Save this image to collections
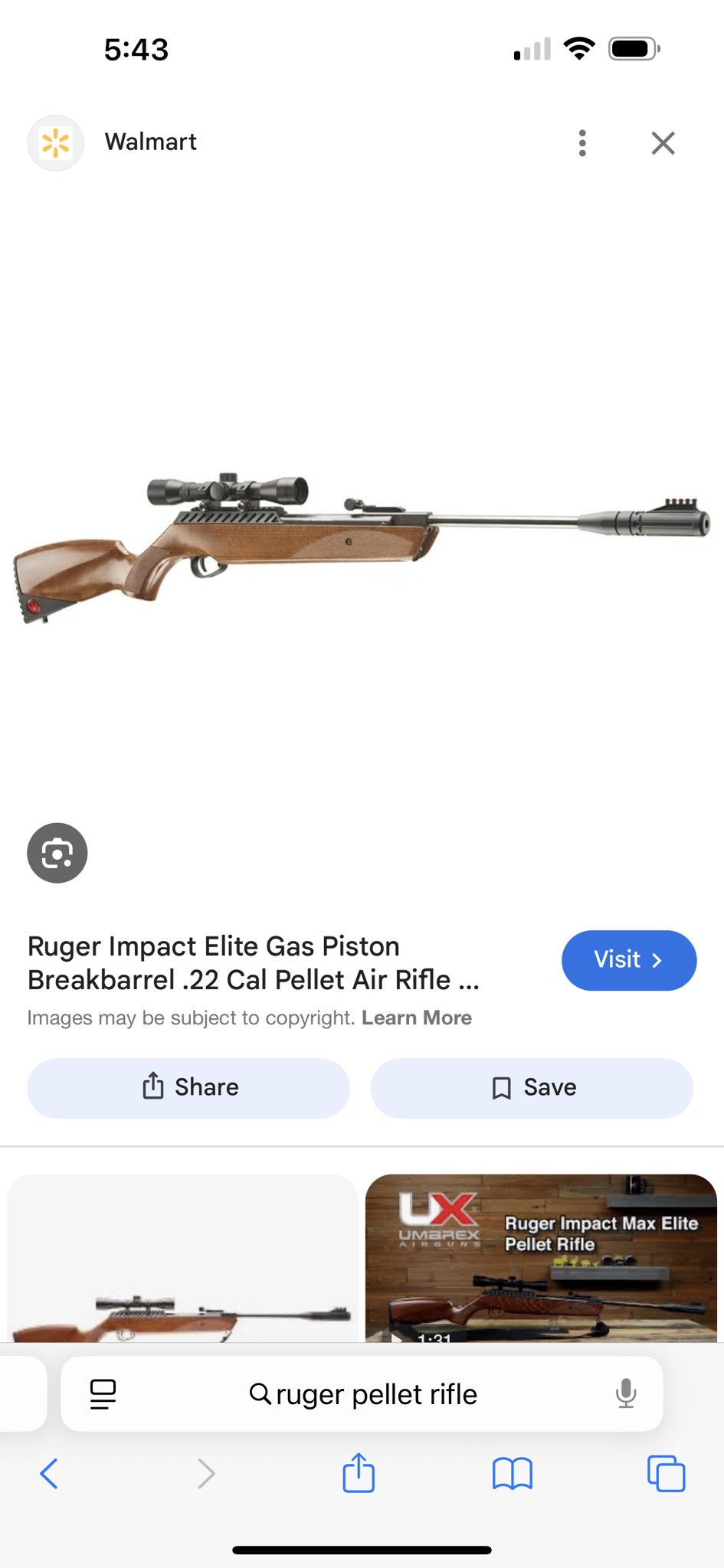This screenshot has height=1568, width=724. [532, 1087]
